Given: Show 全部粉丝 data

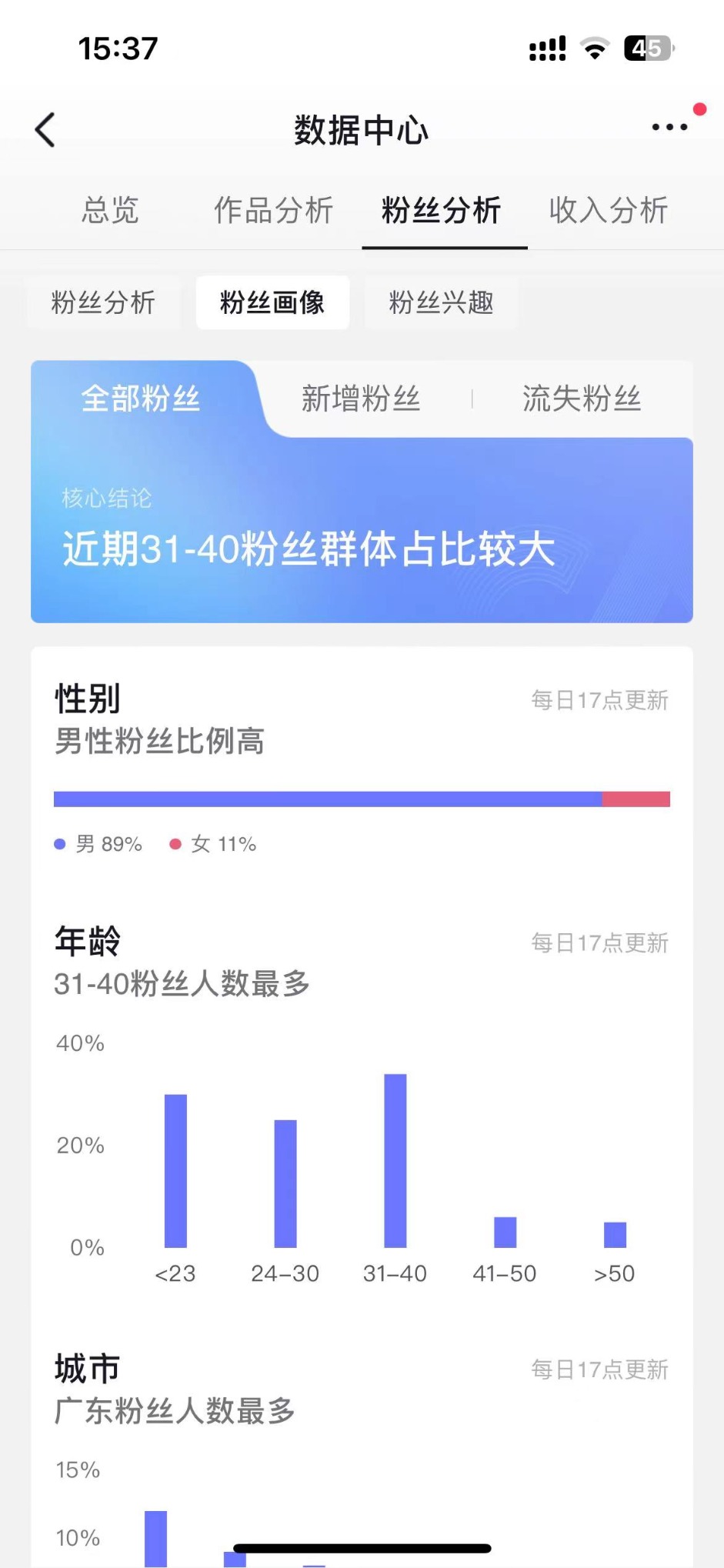Looking at the screenshot, I should pos(141,399).
